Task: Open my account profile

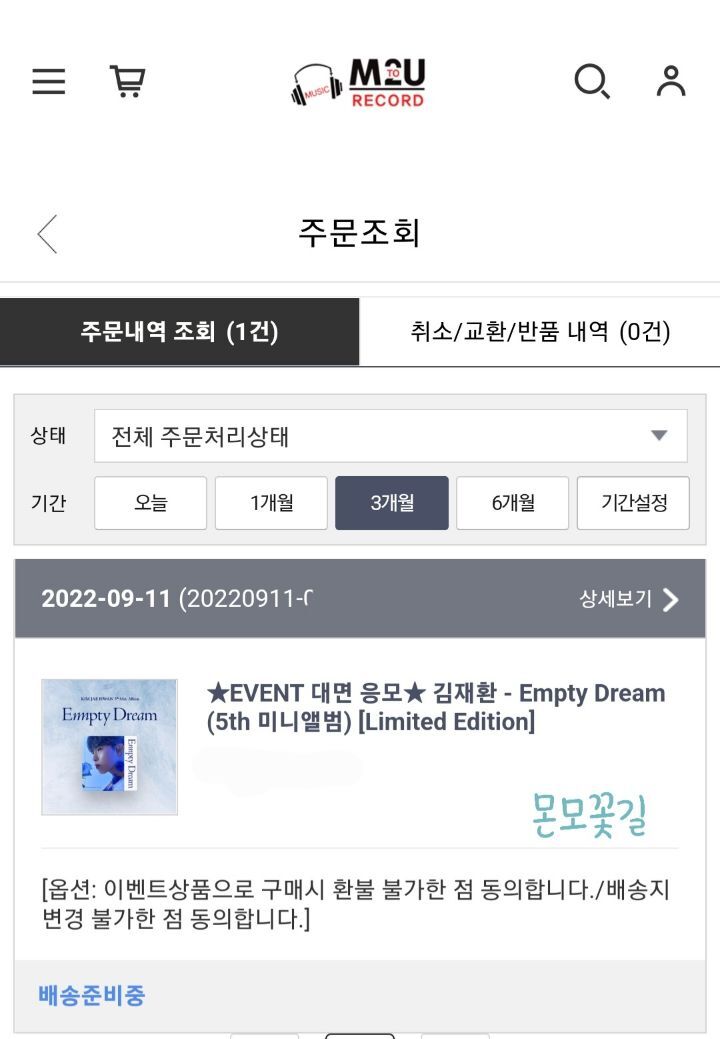Action: (671, 82)
